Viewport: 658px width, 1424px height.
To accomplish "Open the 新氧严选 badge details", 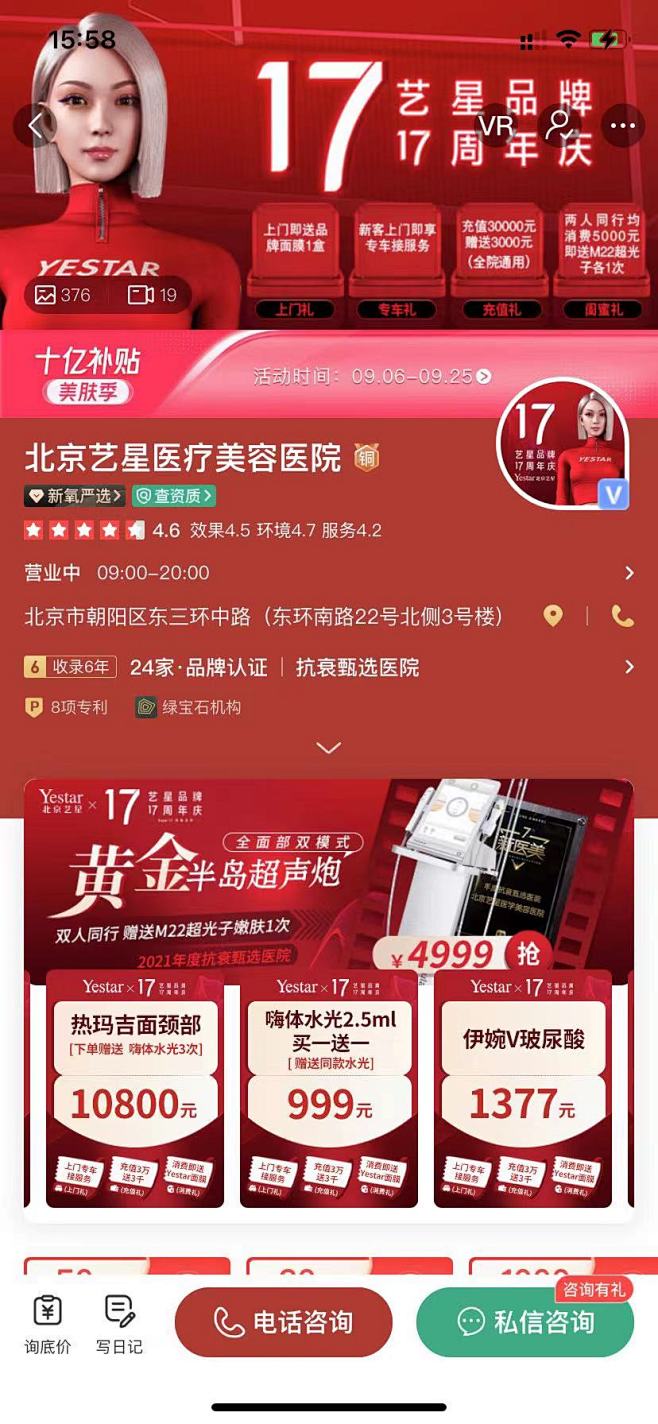I will (75, 496).
